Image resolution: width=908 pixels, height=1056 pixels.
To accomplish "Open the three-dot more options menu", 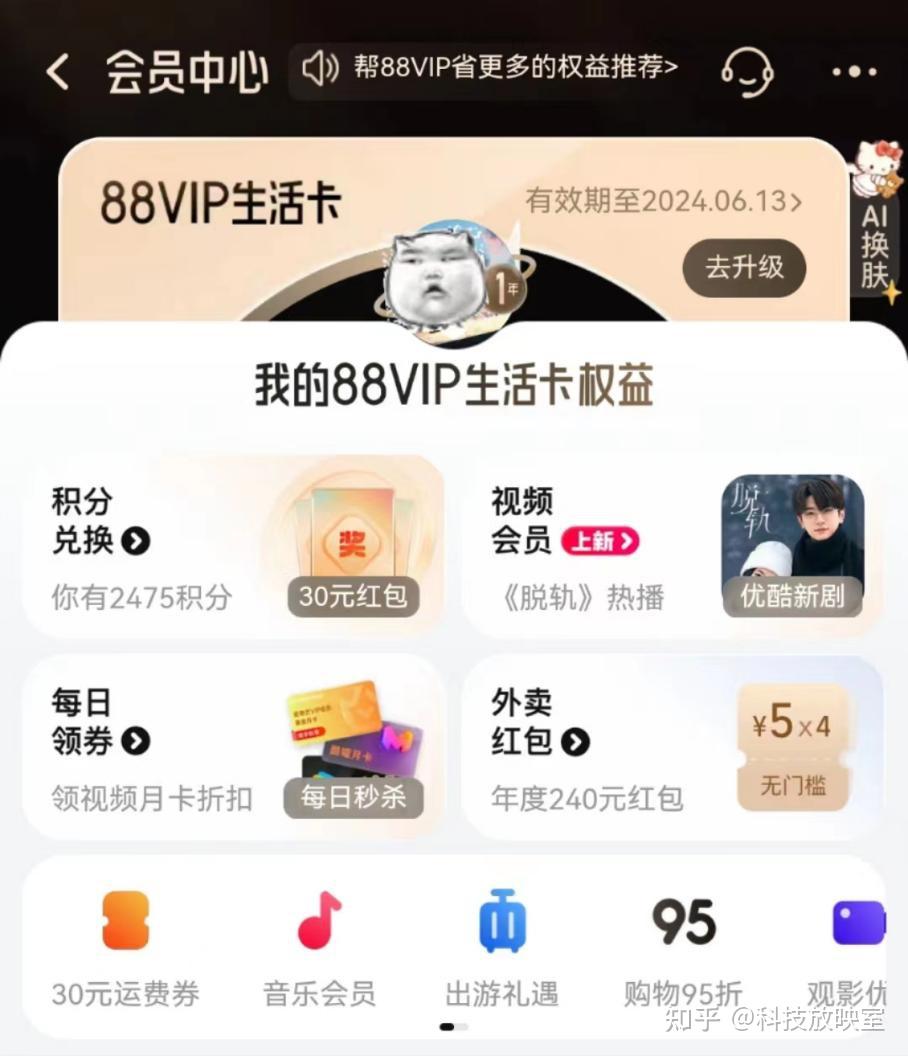I will click(x=852, y=70).
